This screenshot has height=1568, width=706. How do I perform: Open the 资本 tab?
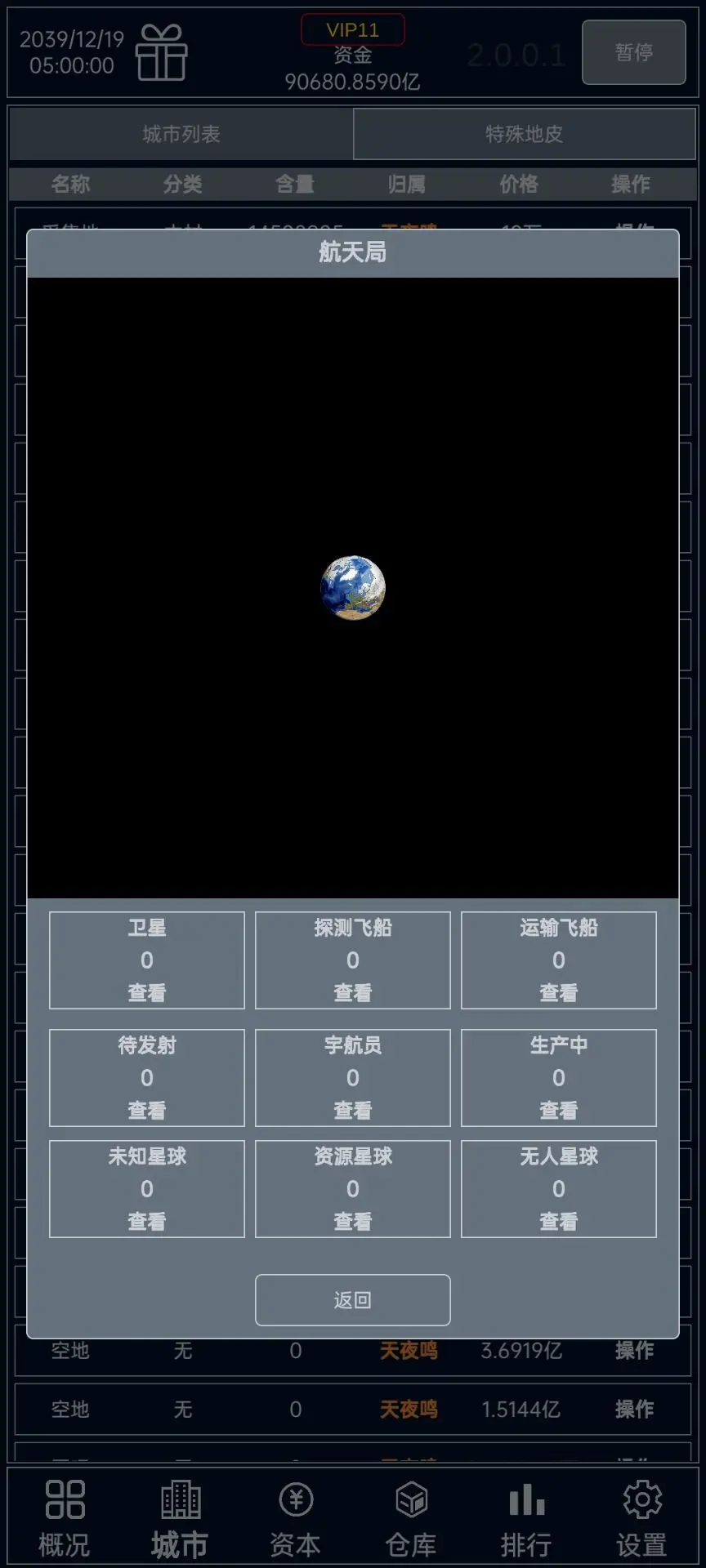295,1517
